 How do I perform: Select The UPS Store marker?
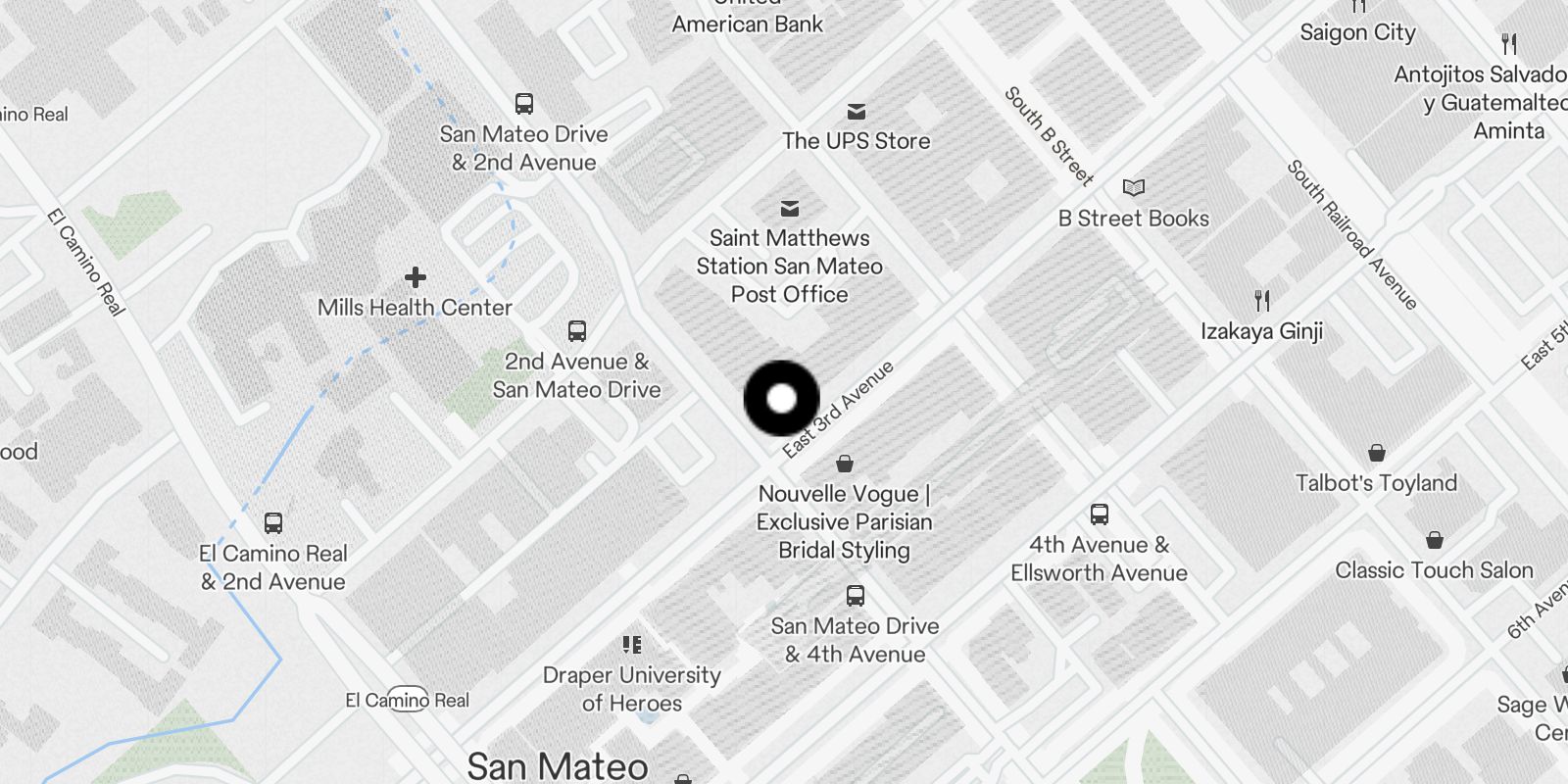tap(857, 113)
